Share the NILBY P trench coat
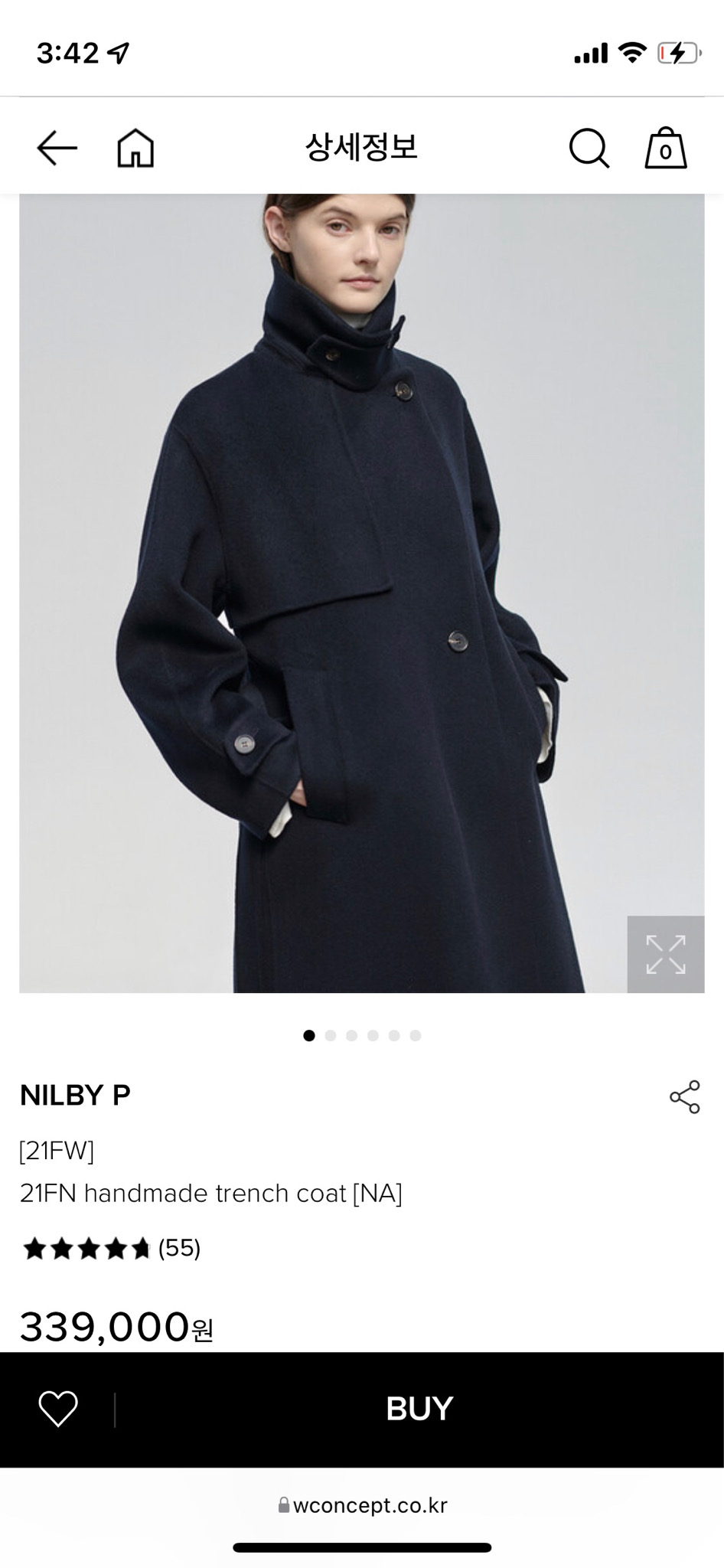 (x=684, y=1096)
